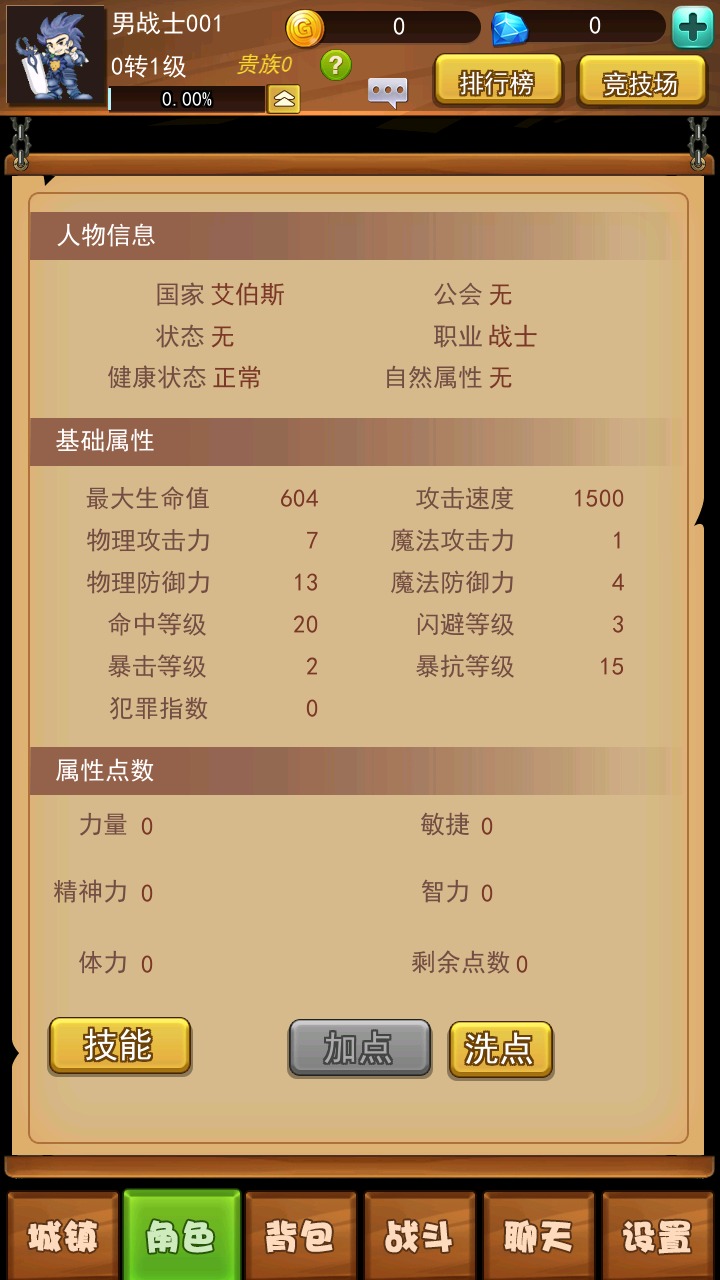Open the 技能 skills screen
Screen dimensions: 720x1280
point(119,1046)
